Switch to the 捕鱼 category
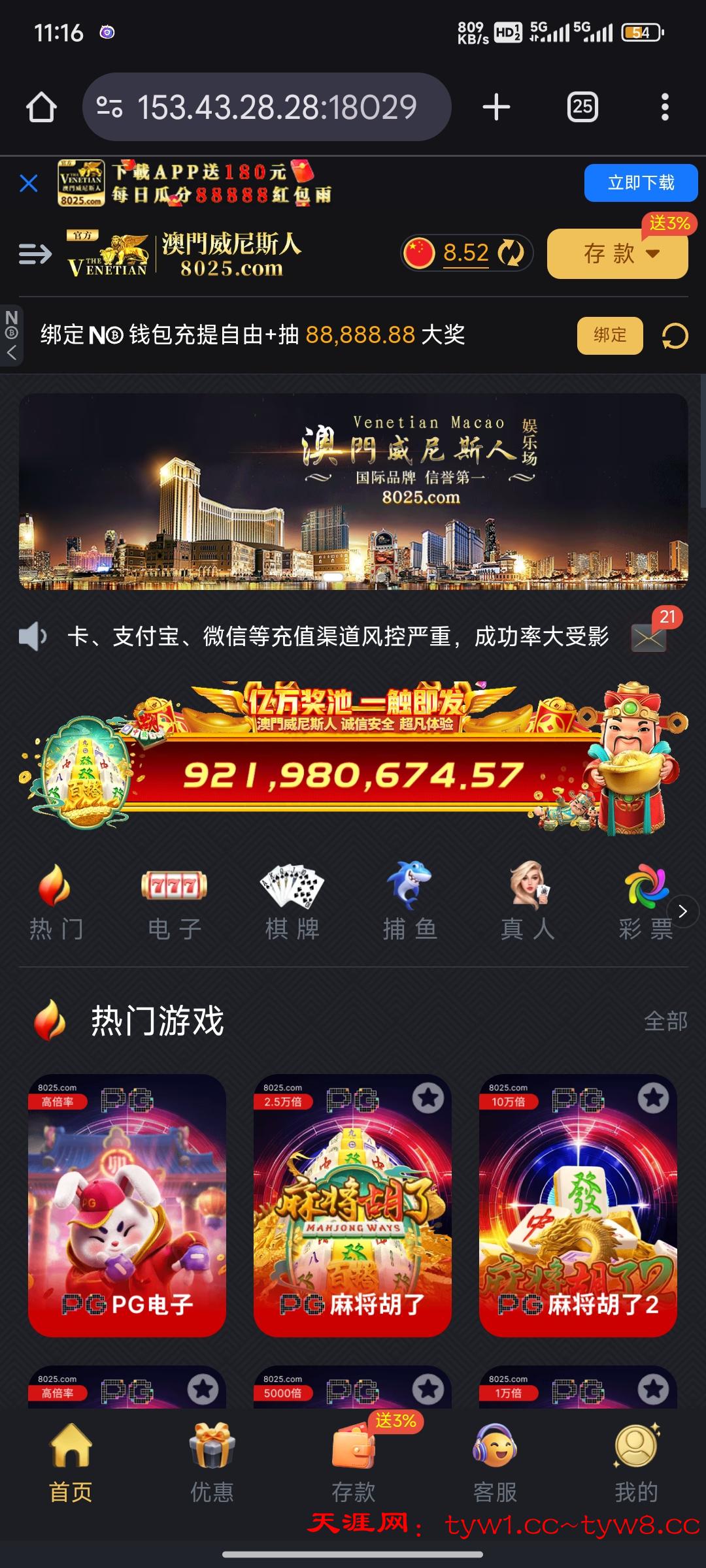 pos(410,902)
